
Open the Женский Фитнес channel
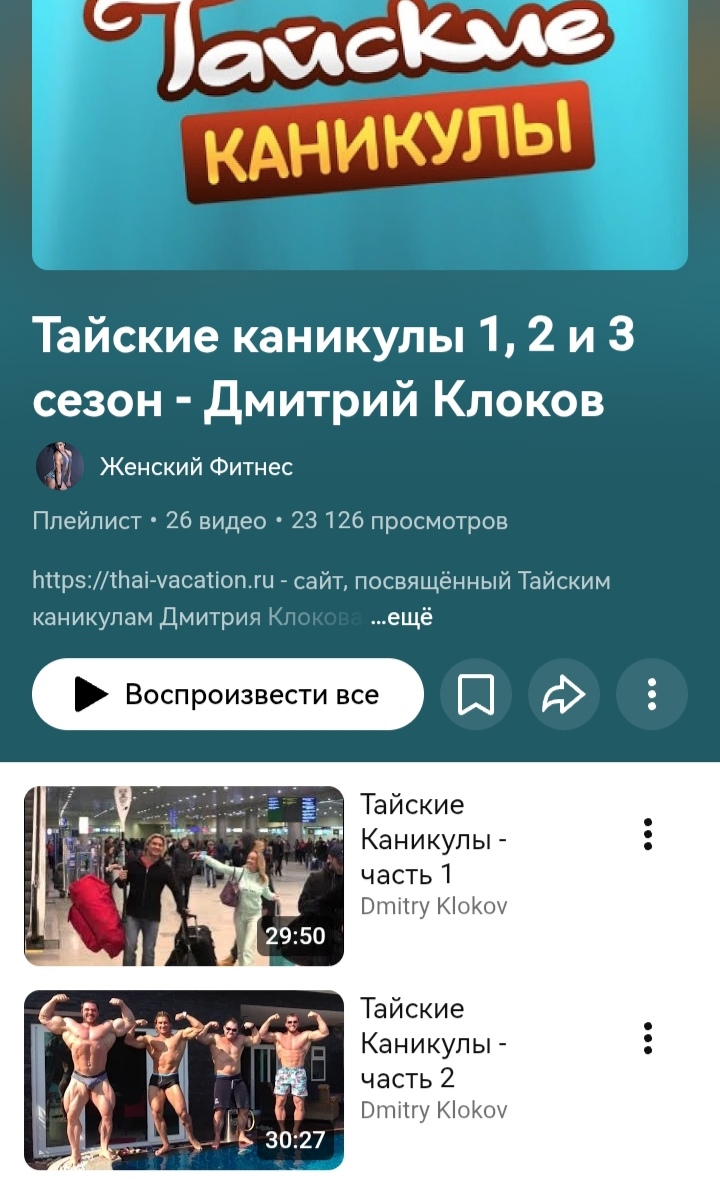coord(196,466)
